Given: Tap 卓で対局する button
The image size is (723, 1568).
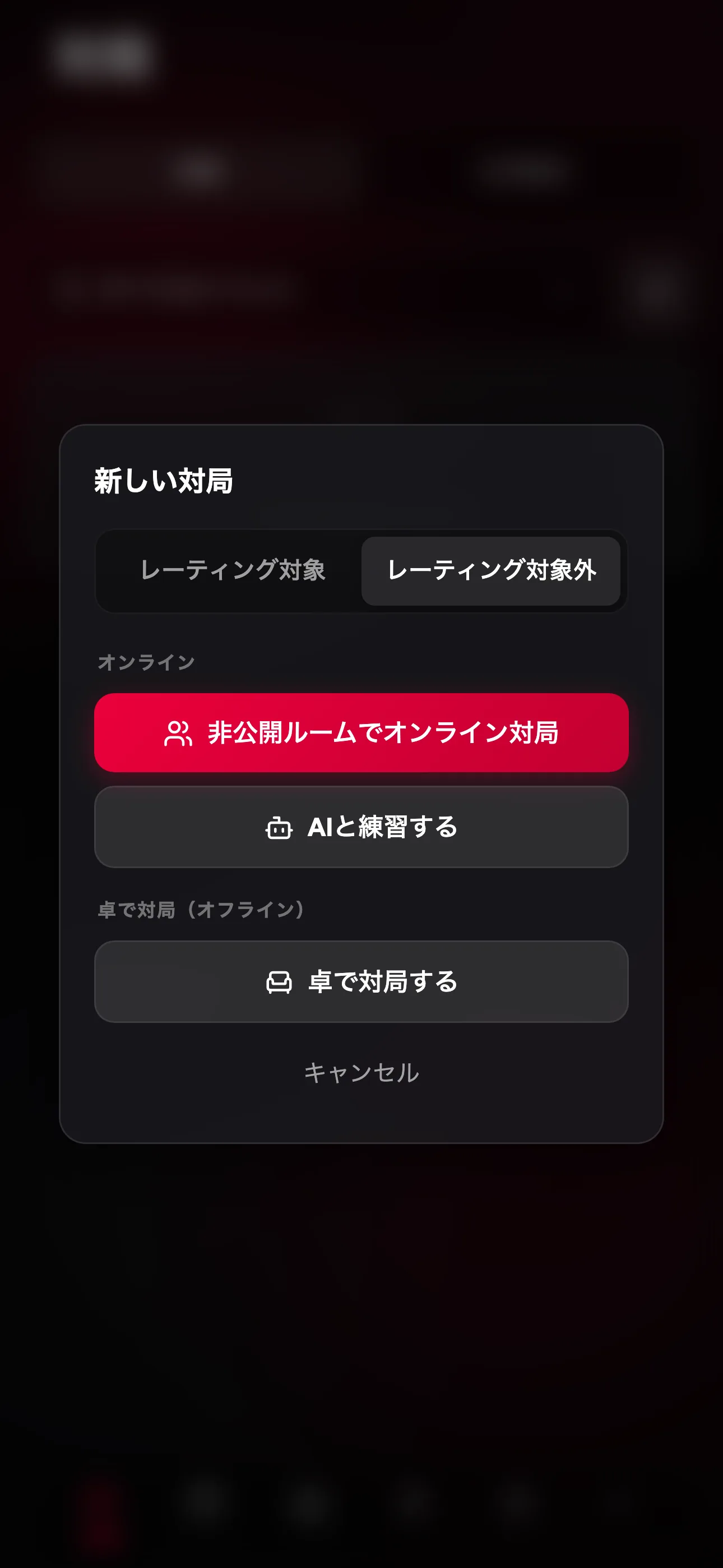Looking at the screenshot, I should (x=361, y=981).
